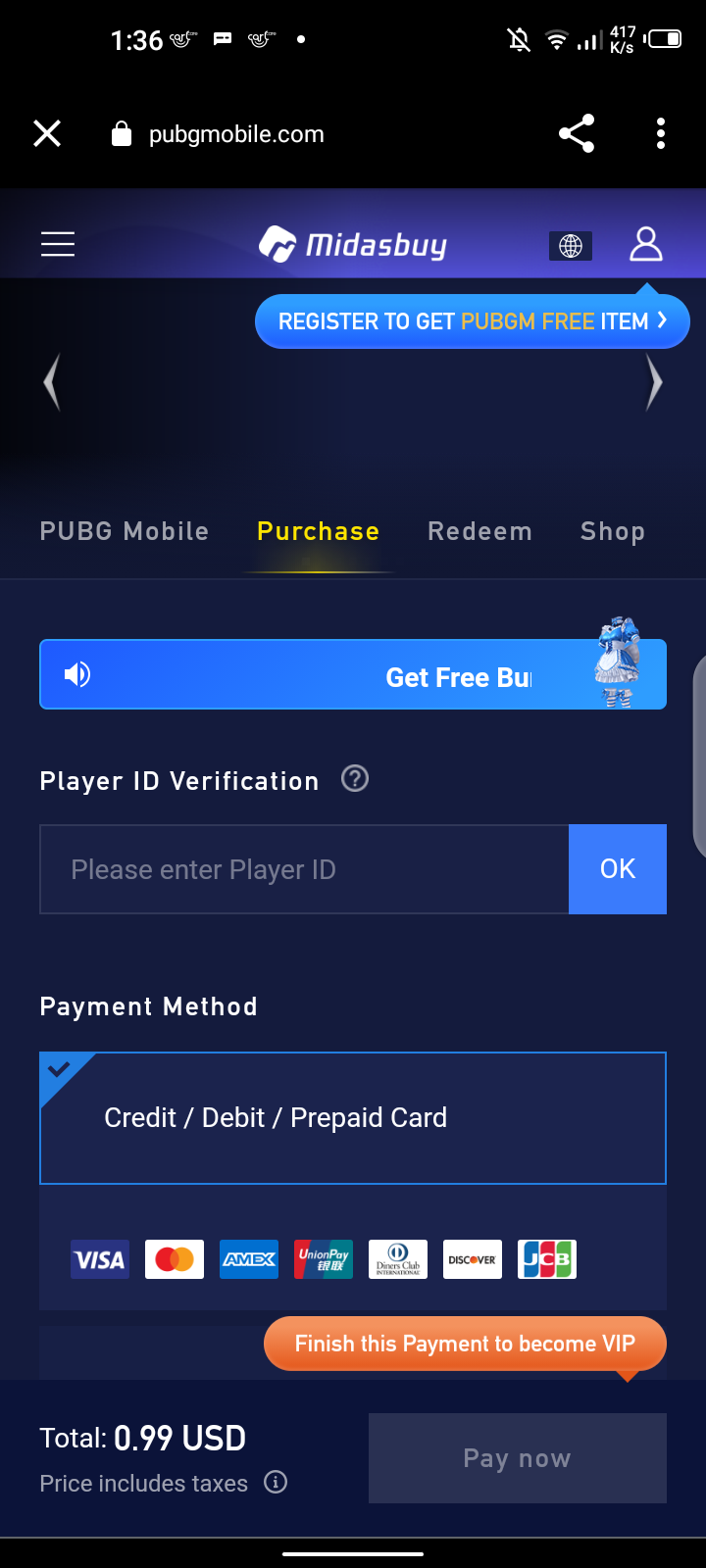706x1568 pixels.
Task: Select the Purchase tab
Action: [x=318, y=531]
